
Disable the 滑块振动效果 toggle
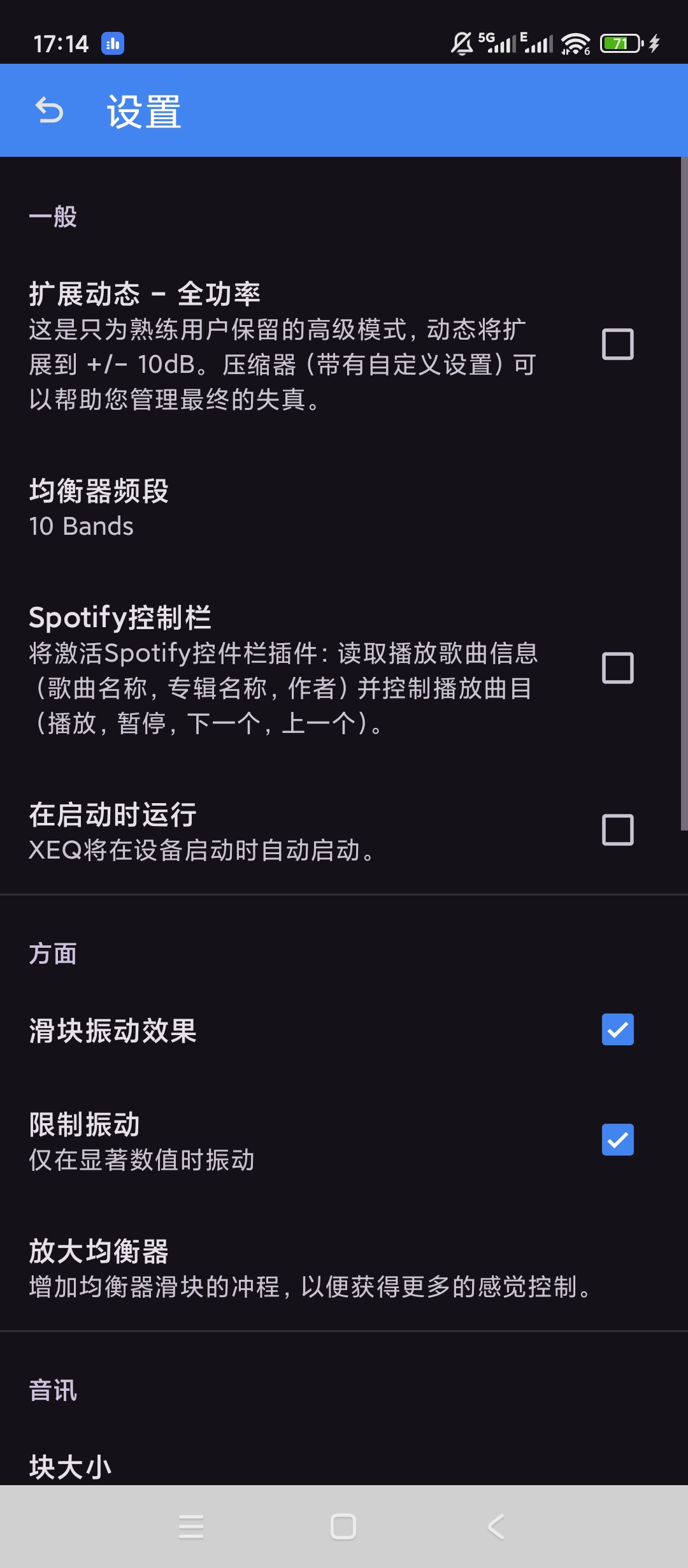pos(617,1029)
